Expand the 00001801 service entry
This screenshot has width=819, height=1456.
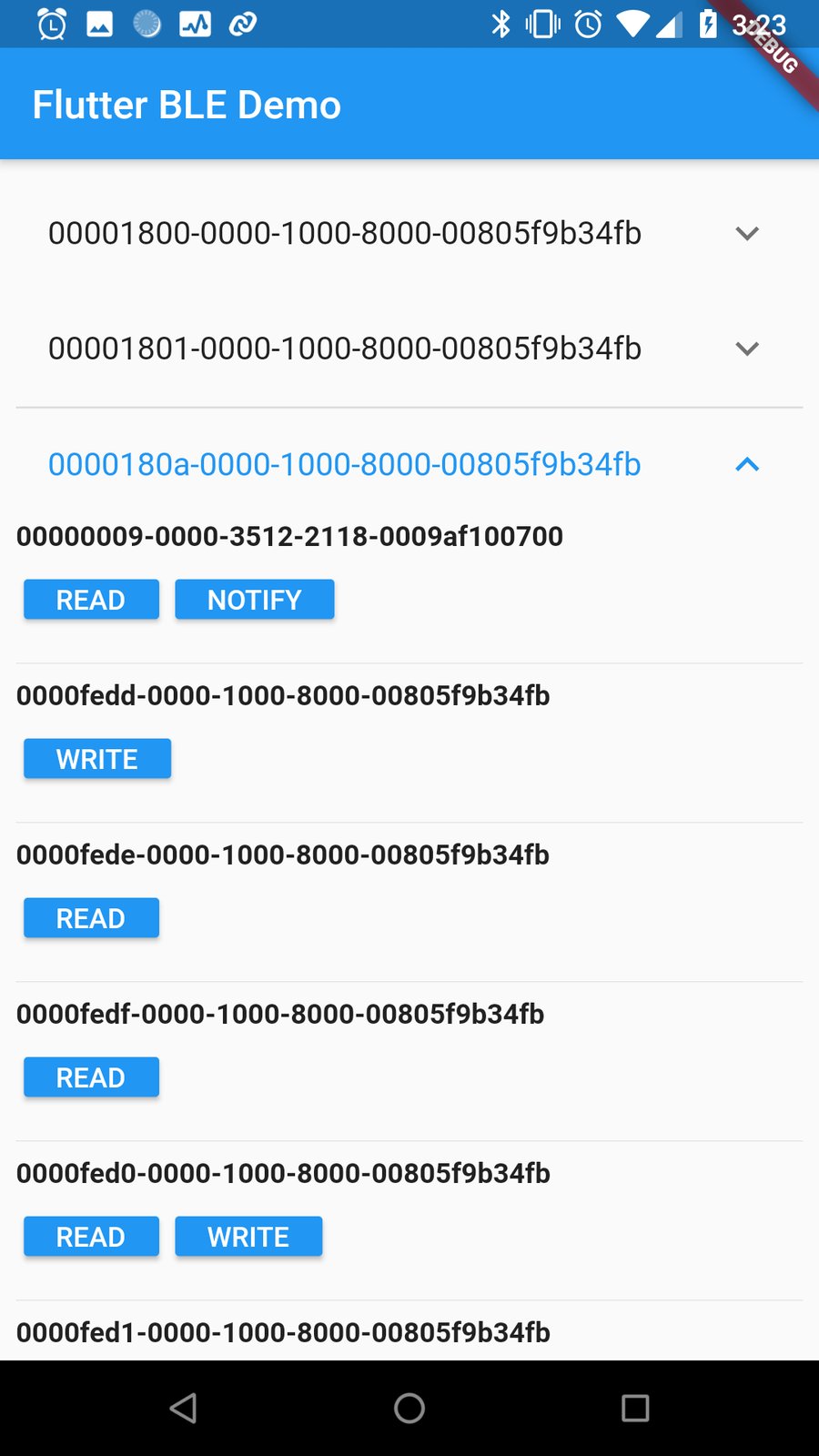(x=747, y=349)
